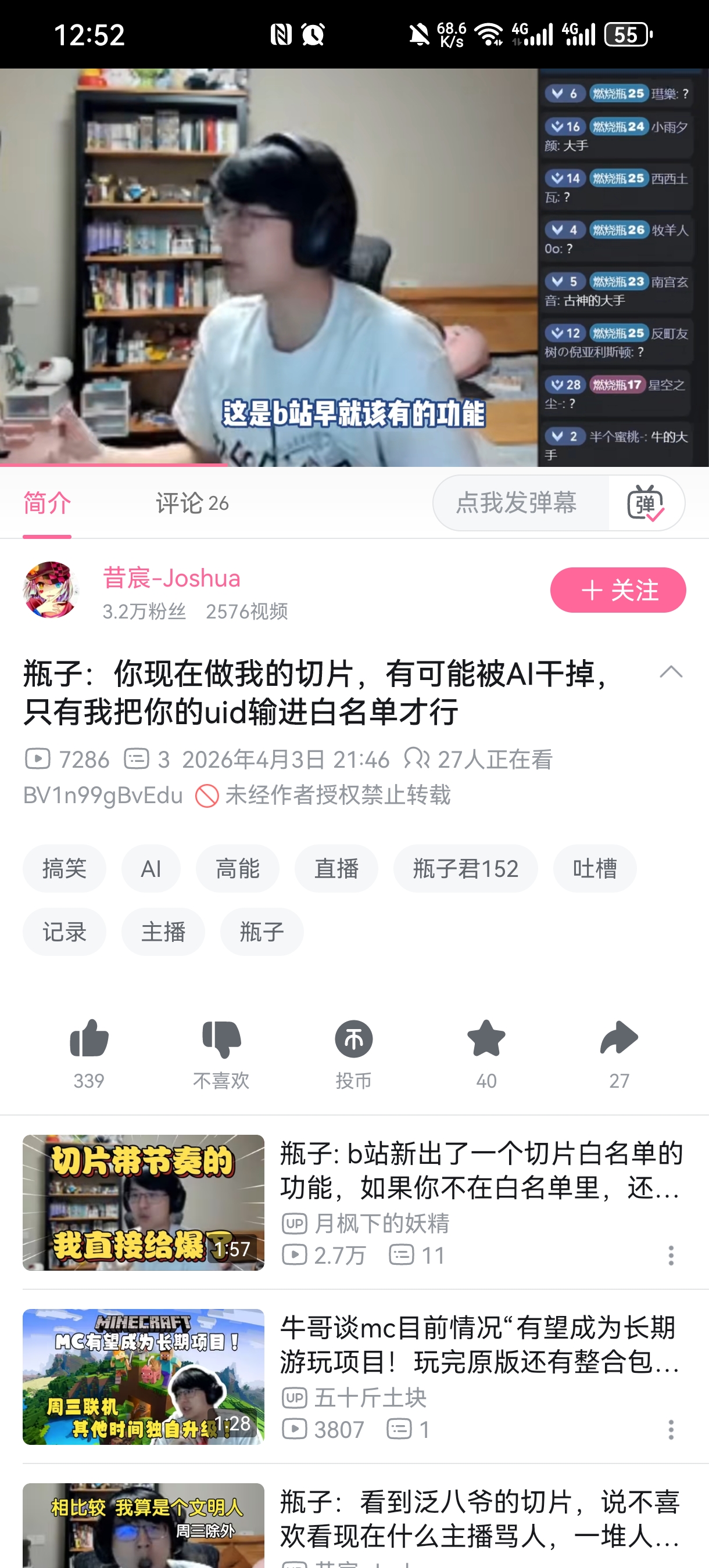709x1568 pixels.
Task: Open 牛哥谈mc目前情况 video
Action: pyautogui.click(x=354, y=1376)
